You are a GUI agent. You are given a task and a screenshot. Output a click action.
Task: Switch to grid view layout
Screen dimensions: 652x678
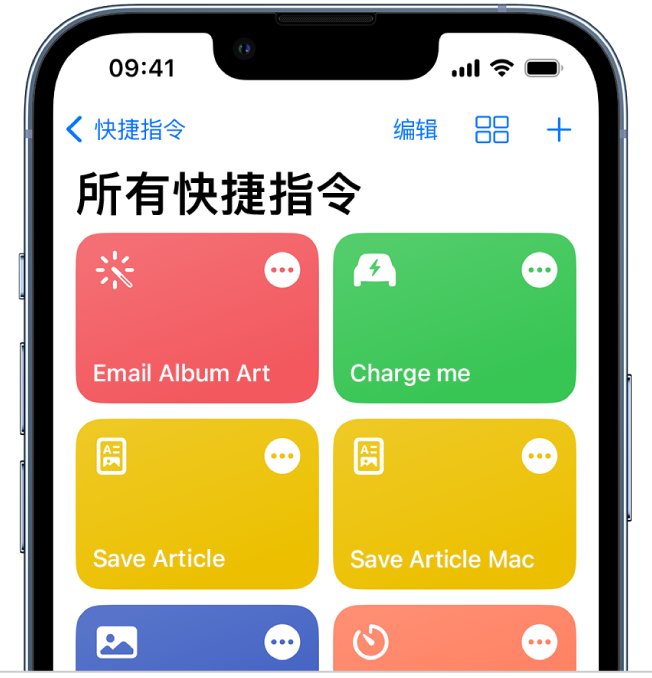coord(491,129)
